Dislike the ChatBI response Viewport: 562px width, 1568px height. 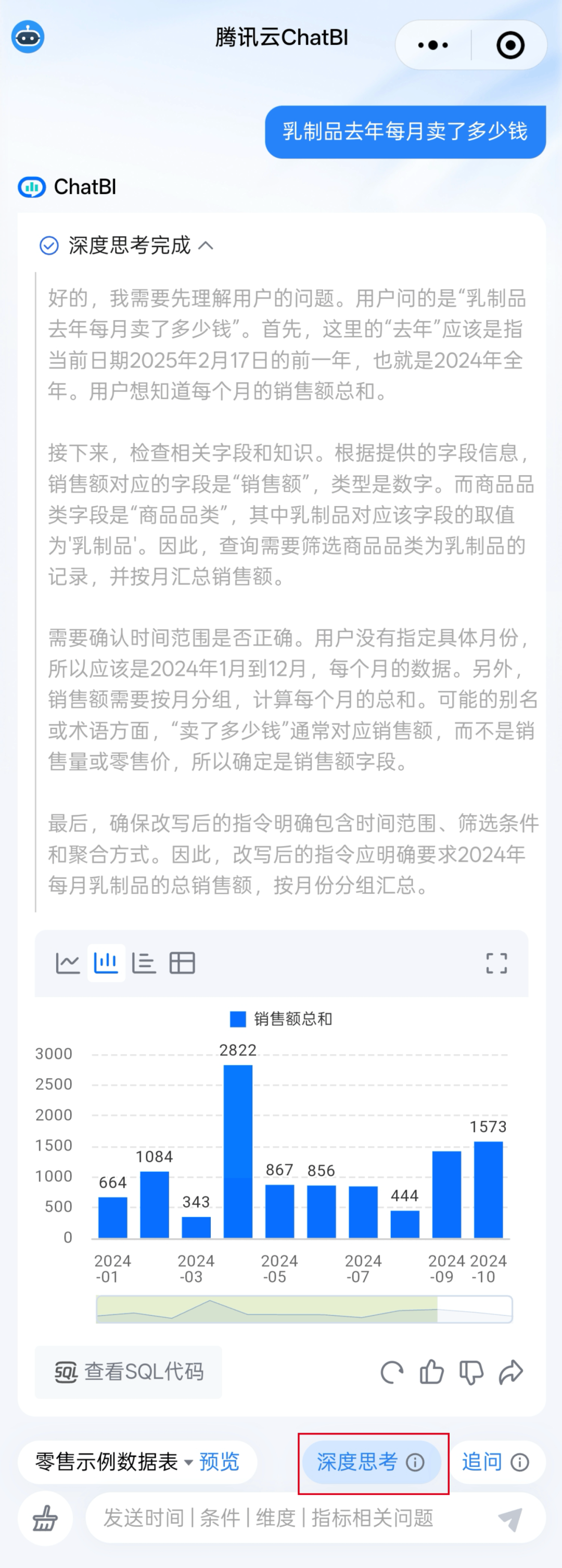tap(471, 1372)
